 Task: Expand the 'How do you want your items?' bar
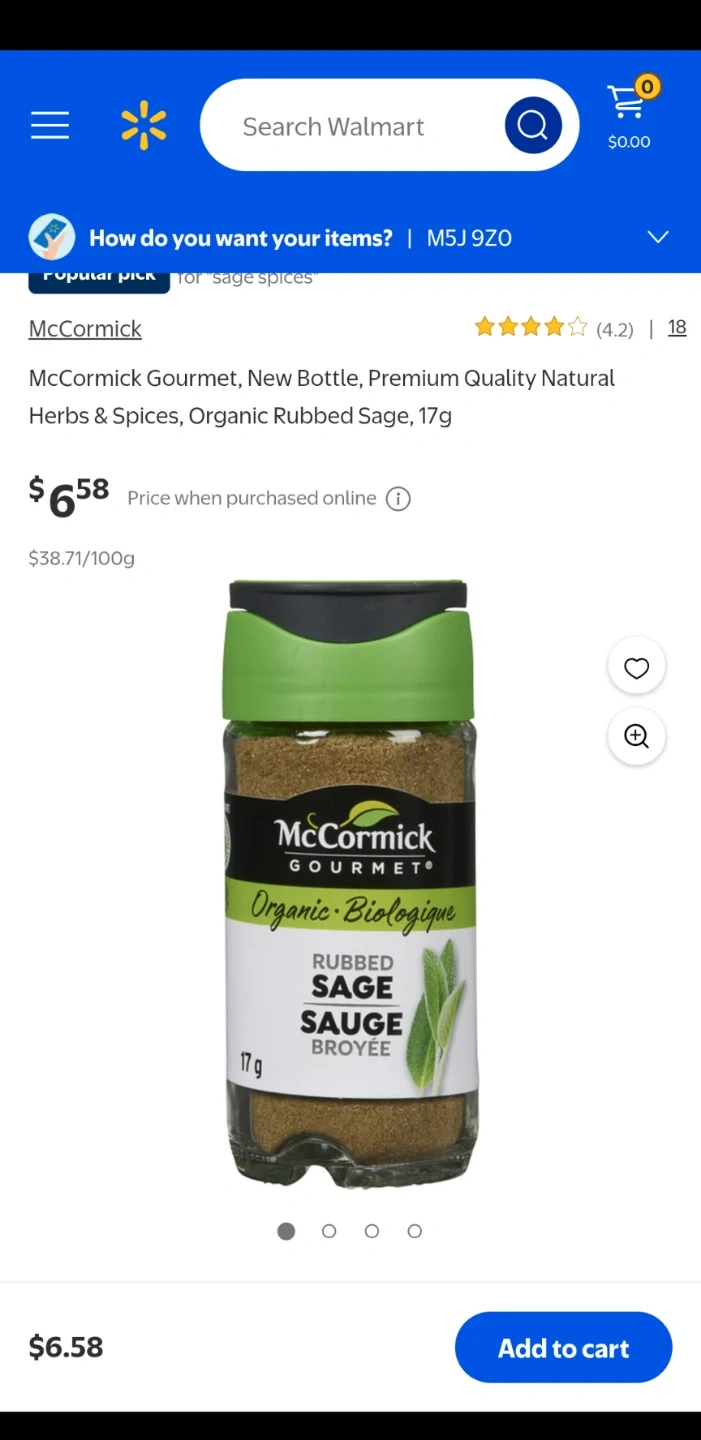657,238
